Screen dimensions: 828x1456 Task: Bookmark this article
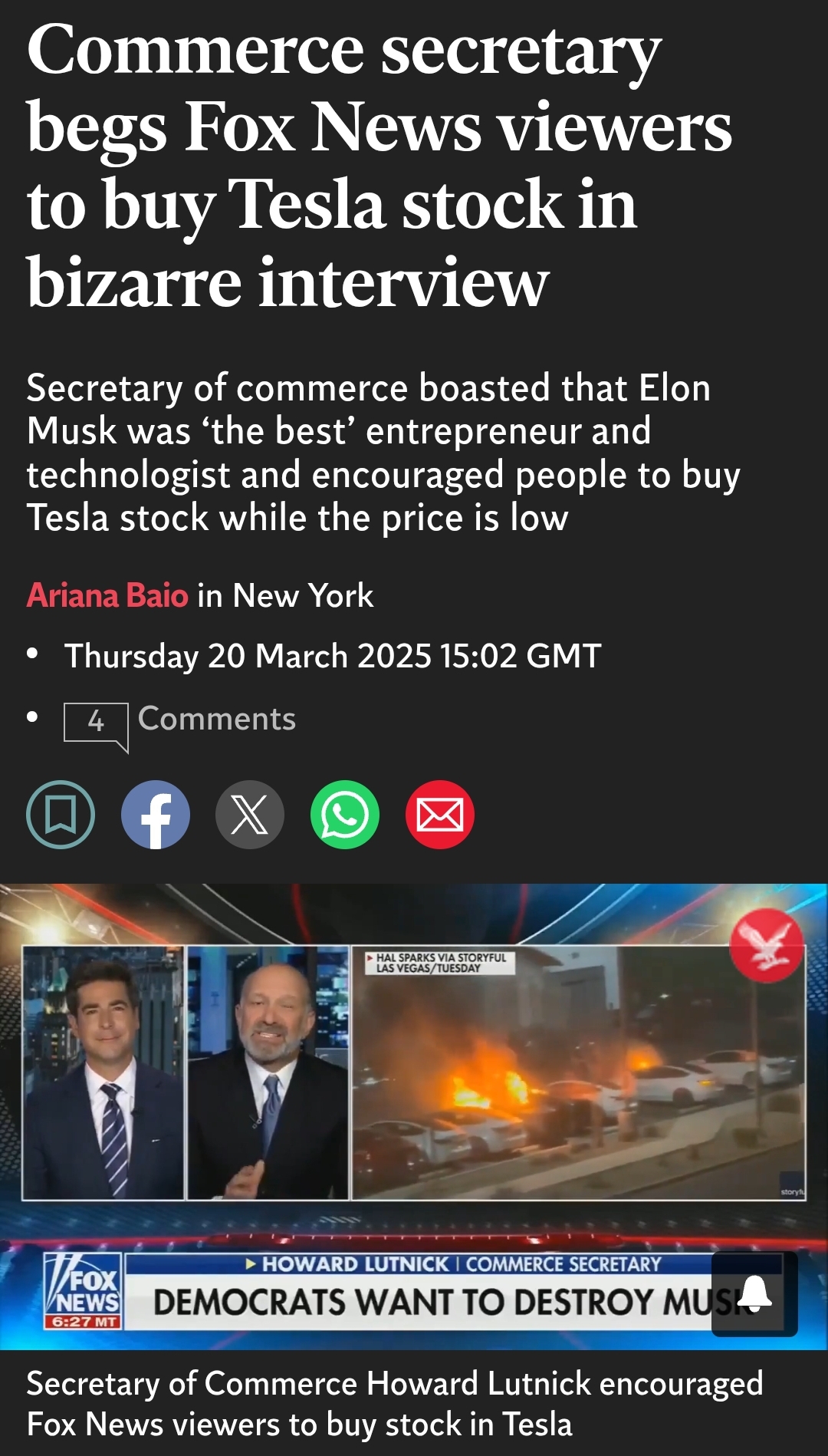point(61,815)
